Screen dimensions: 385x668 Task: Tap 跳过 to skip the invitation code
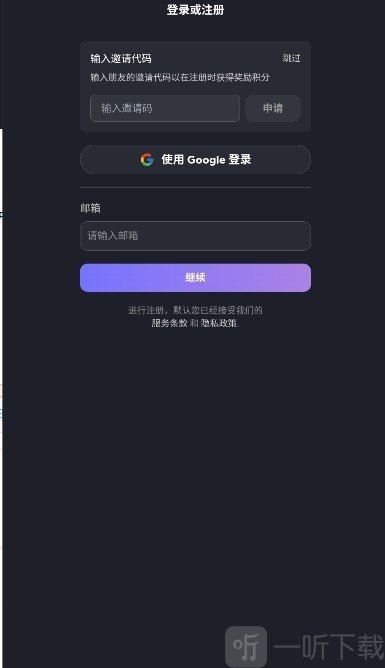[292, 58]
